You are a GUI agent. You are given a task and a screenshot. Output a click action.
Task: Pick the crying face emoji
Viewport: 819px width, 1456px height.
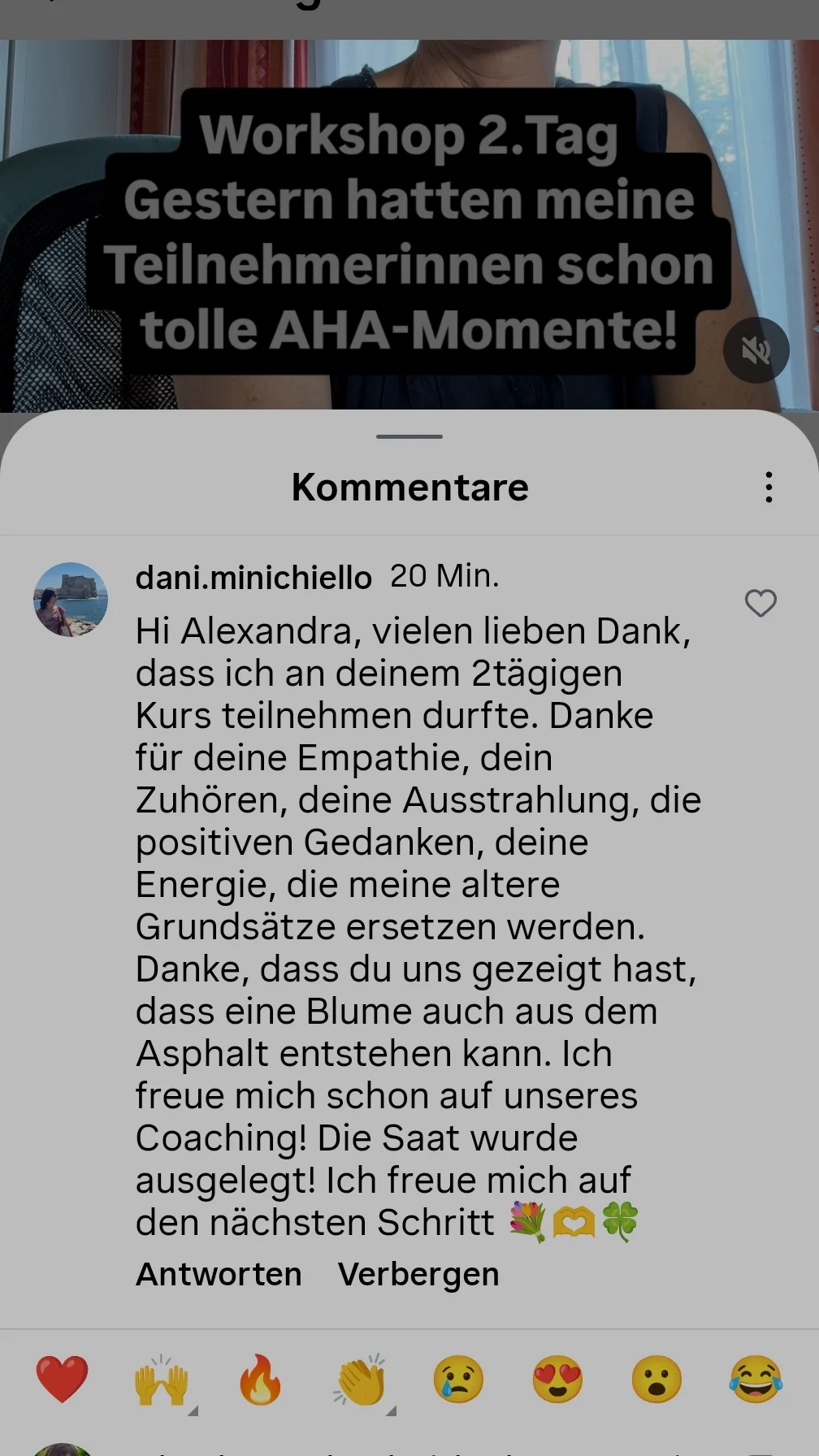pos(458,1380)
